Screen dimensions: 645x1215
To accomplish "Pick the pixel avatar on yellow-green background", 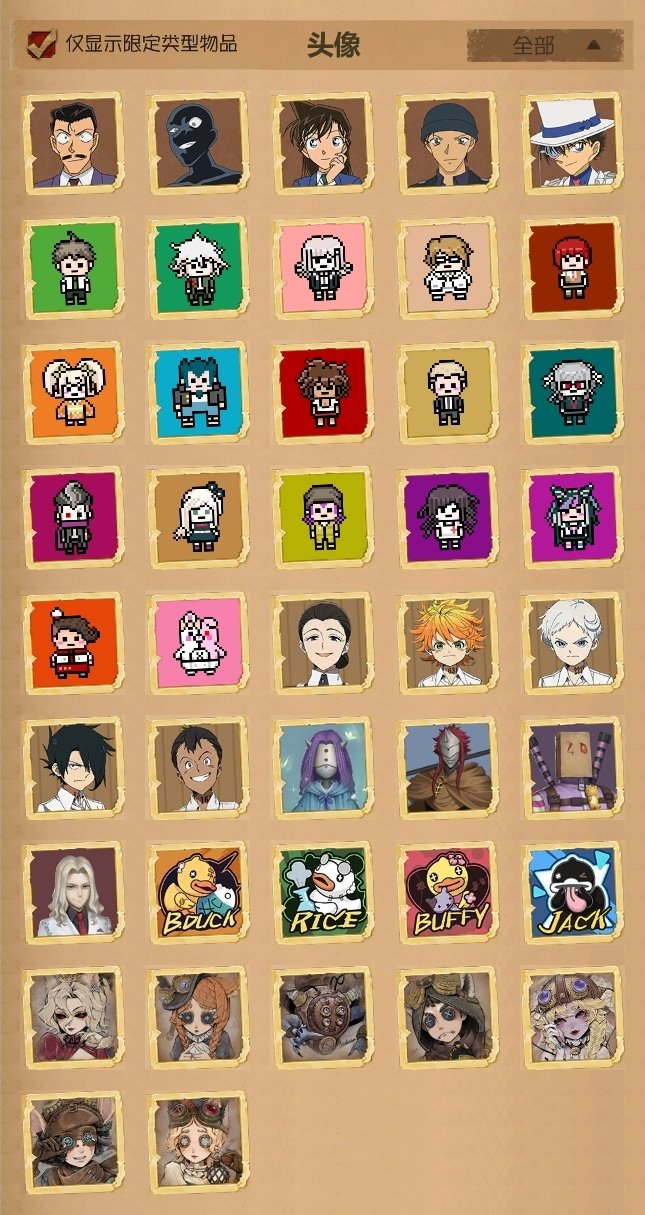I will click(323, 518).
